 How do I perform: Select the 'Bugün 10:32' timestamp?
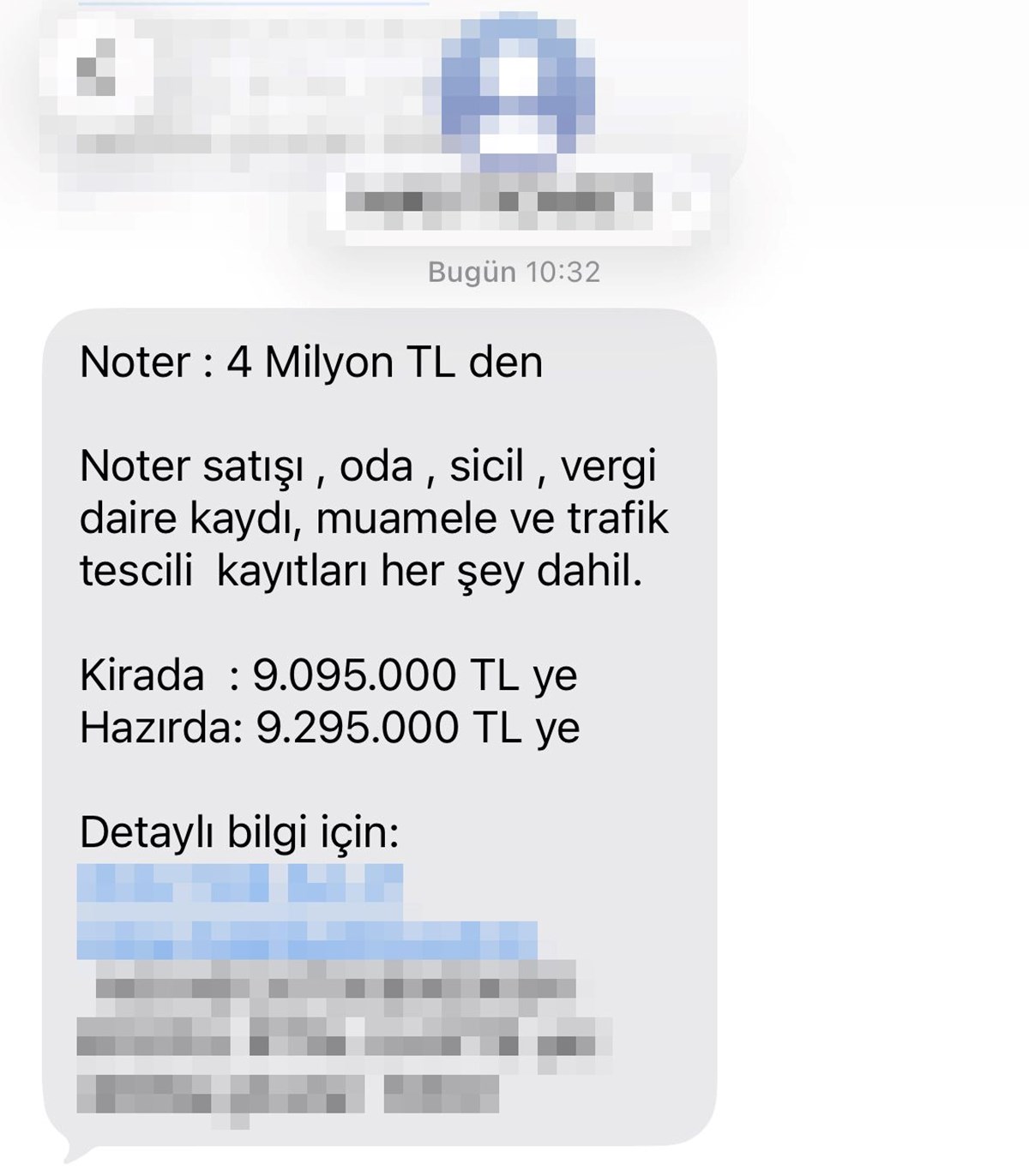tap(513, 273)
